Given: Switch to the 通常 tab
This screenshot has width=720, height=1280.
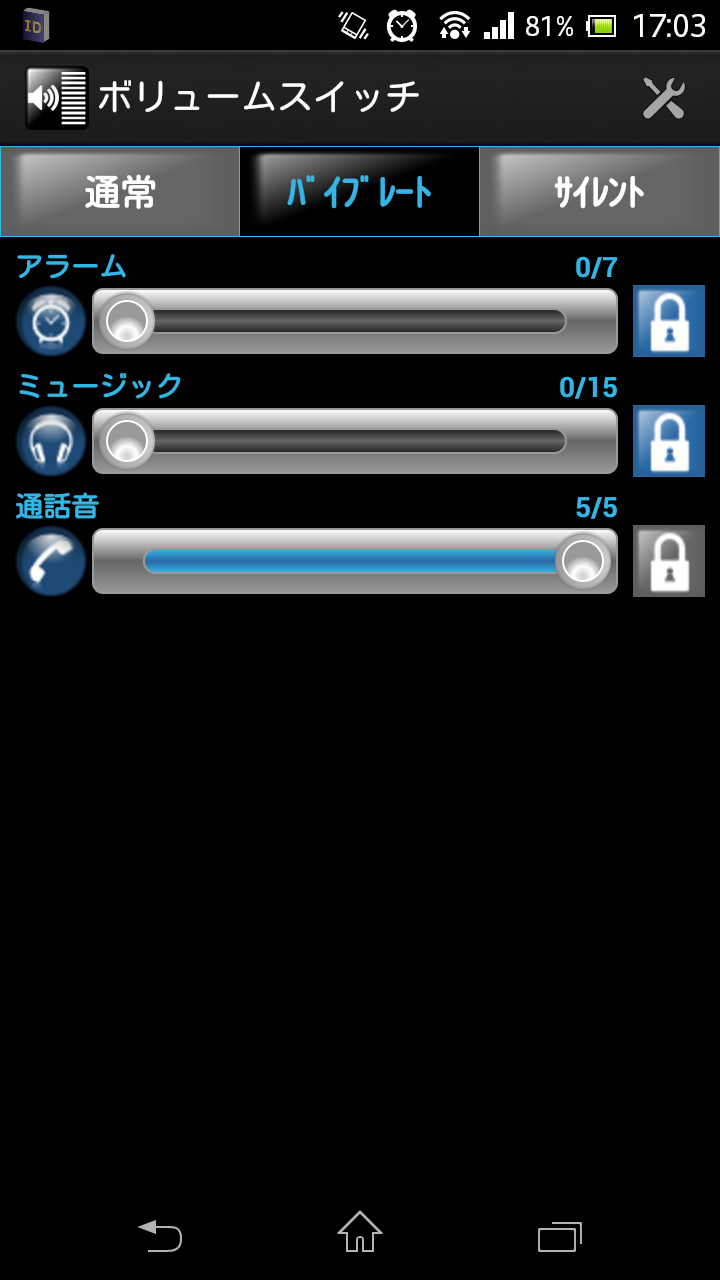Looking at the screenshot, I should tap(120, 192).
